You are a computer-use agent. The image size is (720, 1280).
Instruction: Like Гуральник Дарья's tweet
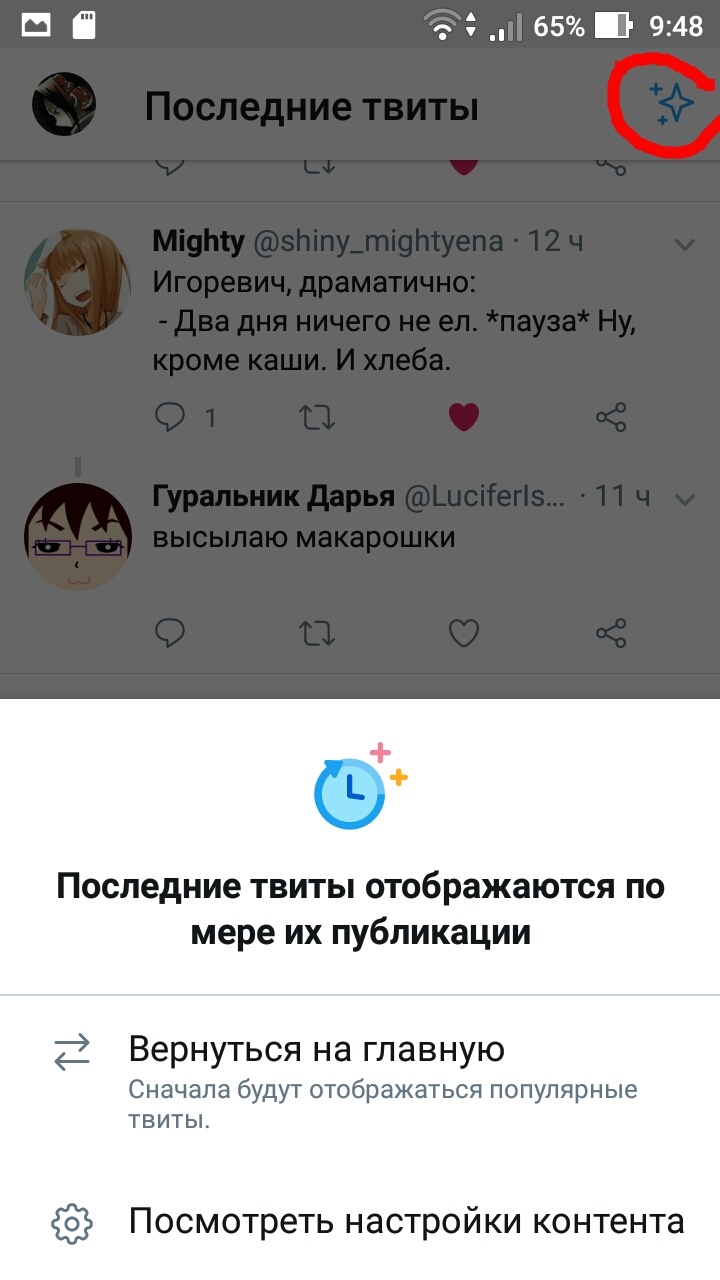463,632
